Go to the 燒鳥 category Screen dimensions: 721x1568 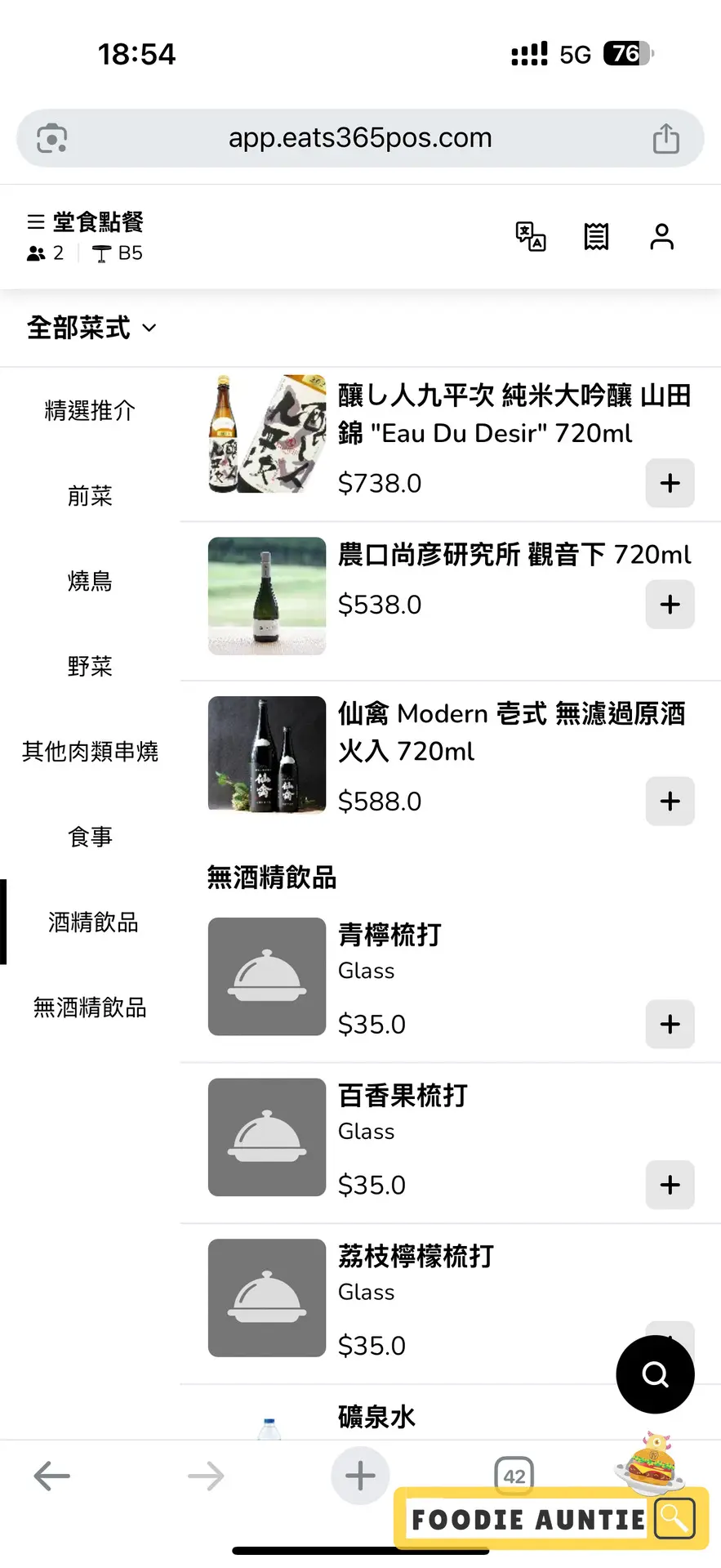[90, 581]
